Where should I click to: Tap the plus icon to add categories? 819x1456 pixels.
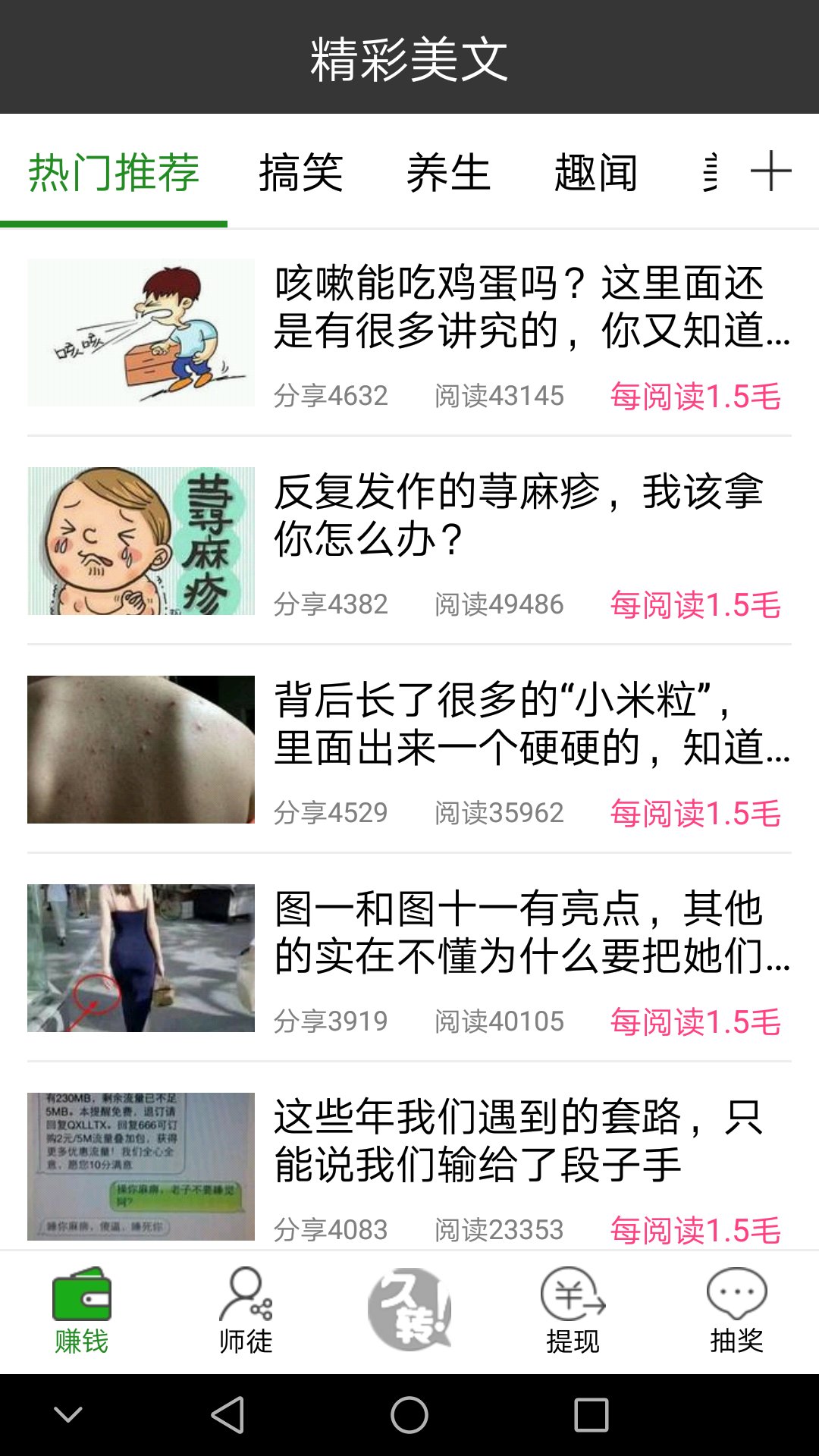(770, 171)
